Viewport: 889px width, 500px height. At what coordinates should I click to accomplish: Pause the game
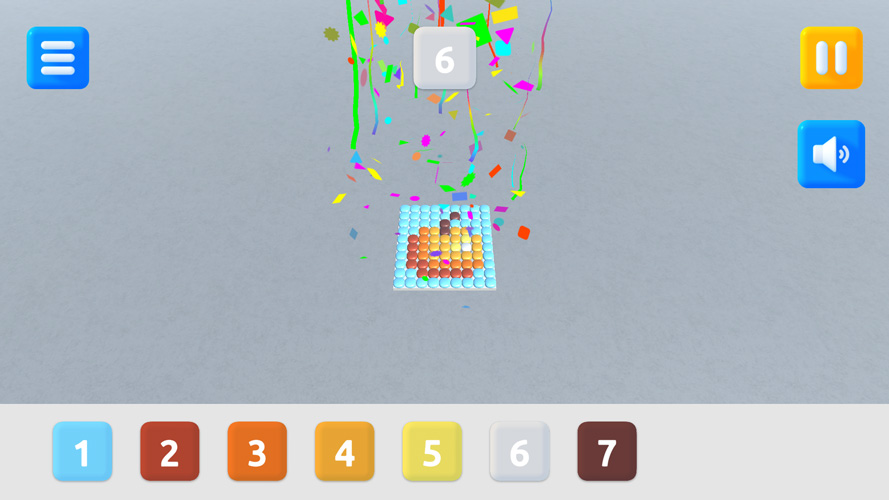tap(830, 58)
